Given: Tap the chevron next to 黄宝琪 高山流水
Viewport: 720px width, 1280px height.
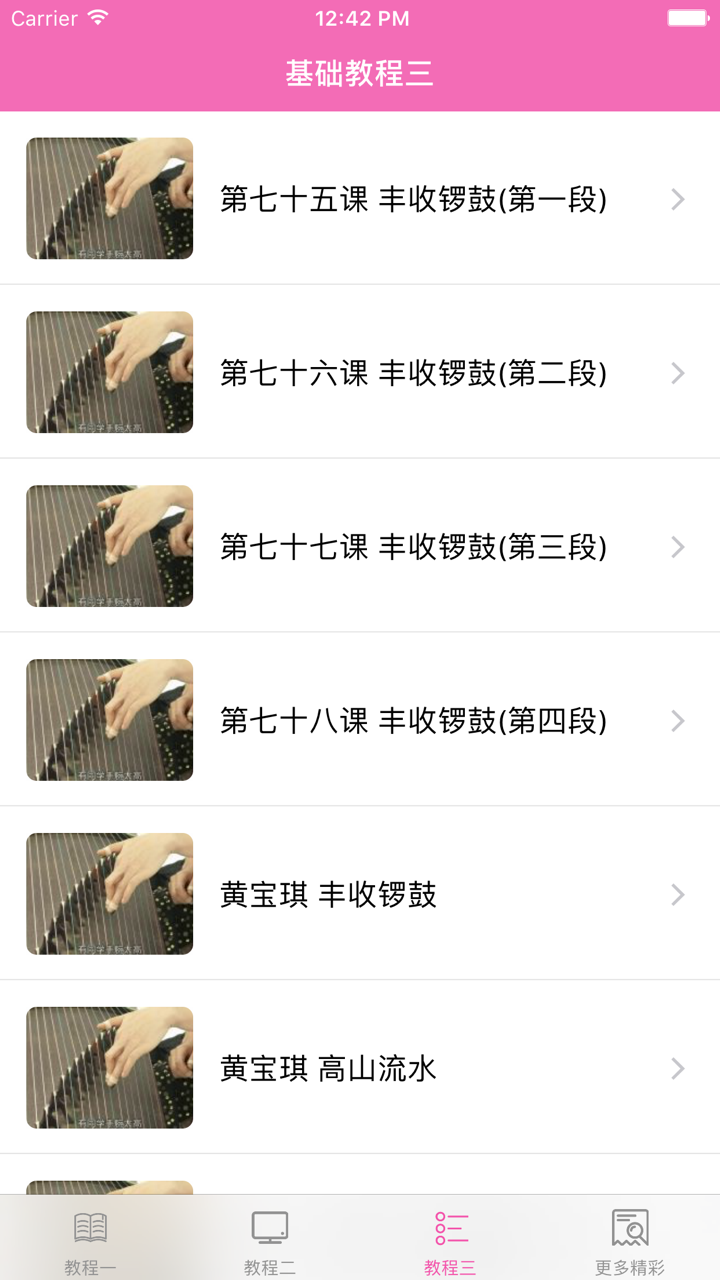Looking at the screenshot, I should point(676,1067).
